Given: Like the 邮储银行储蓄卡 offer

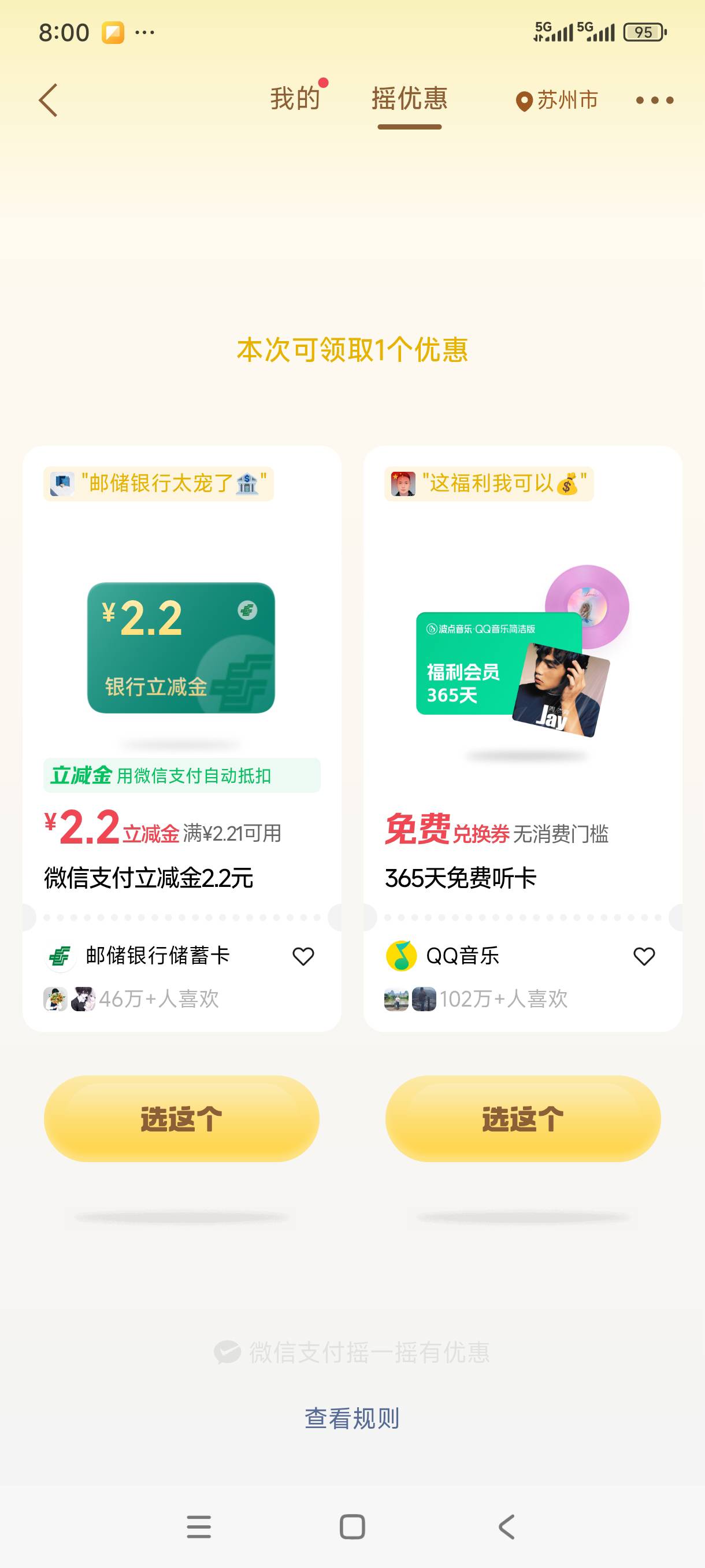Looking at the screenshot, I should coord(303,956).
